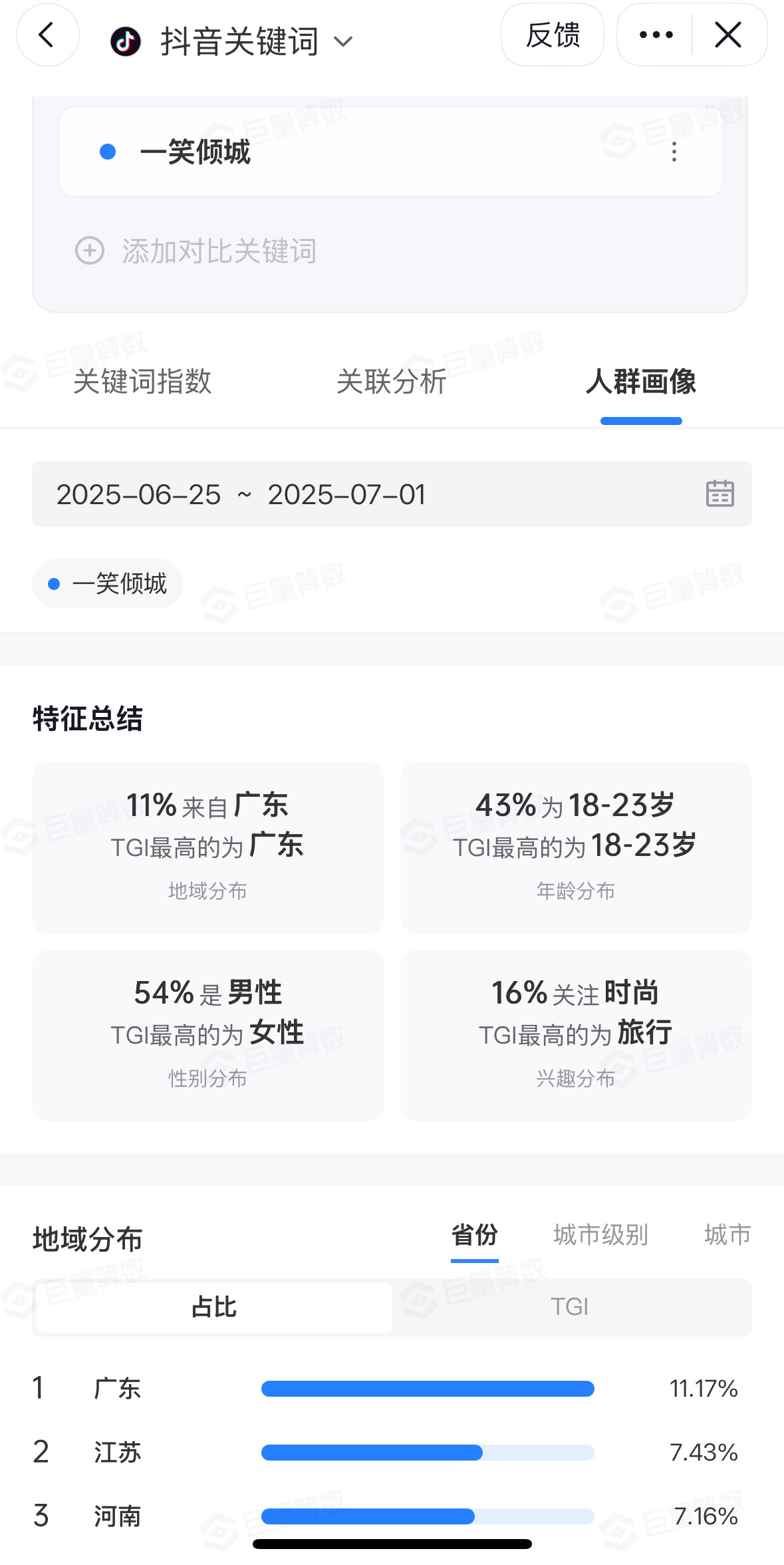Switch to the 关键词指数 tab
The height and width of the screenshot is (1565, 784).
point(142,382)
